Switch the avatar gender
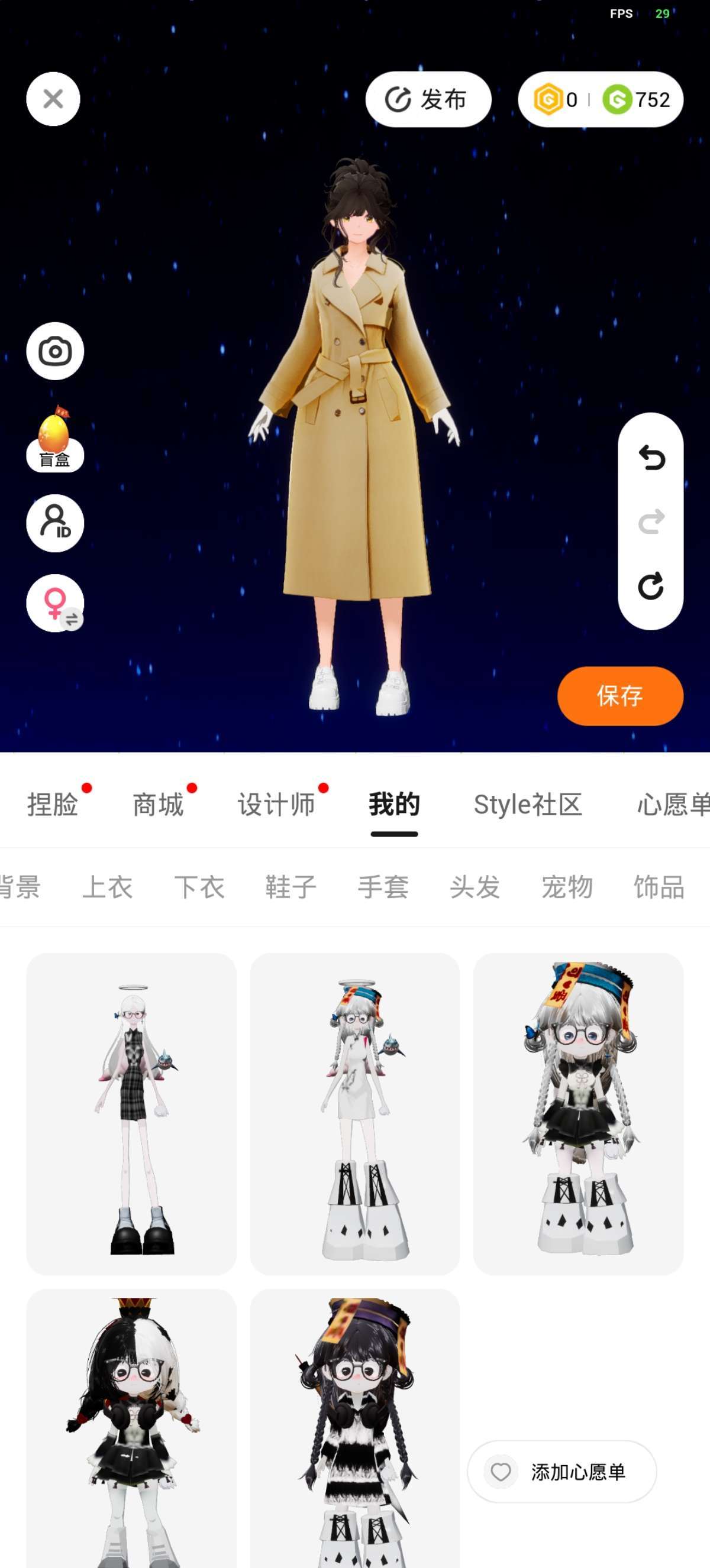710x1568 pixels. (55, 602)
